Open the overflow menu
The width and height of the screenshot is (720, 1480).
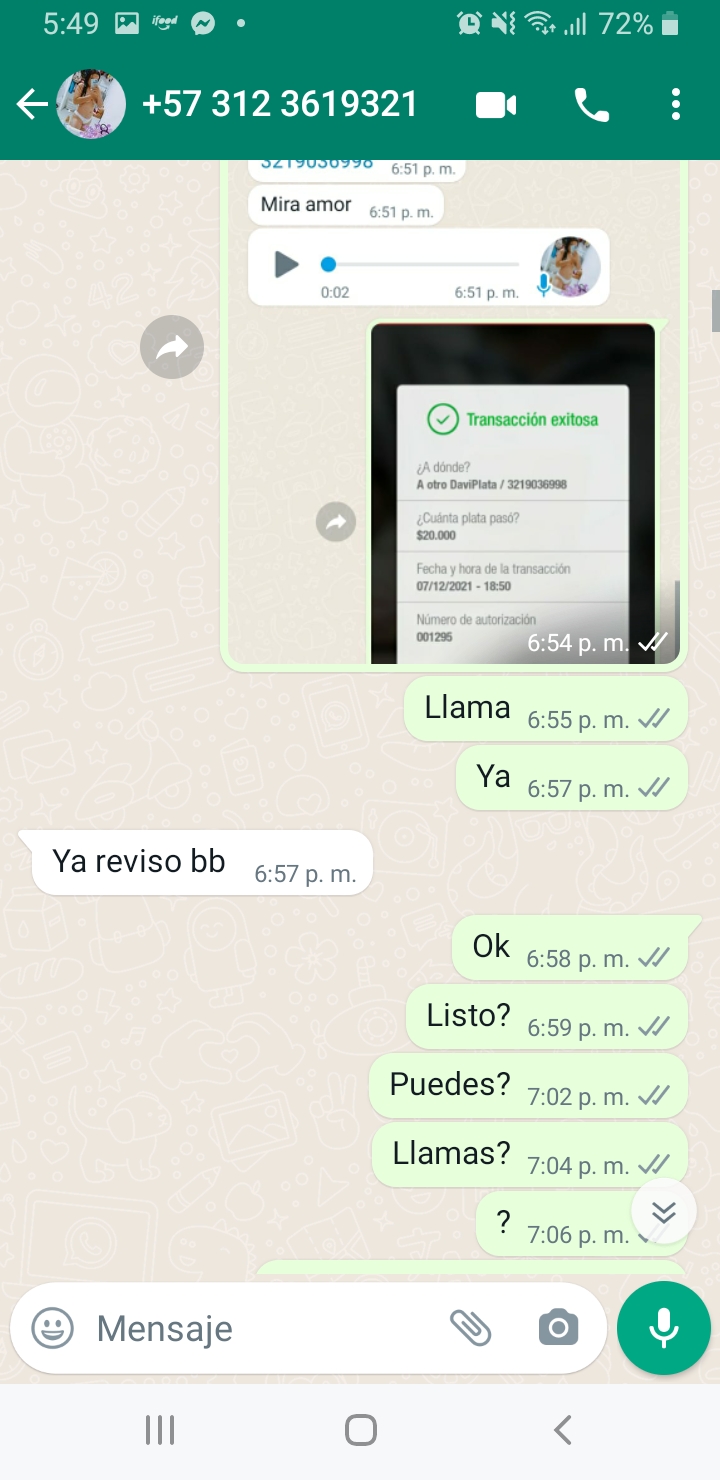[676, 104]
